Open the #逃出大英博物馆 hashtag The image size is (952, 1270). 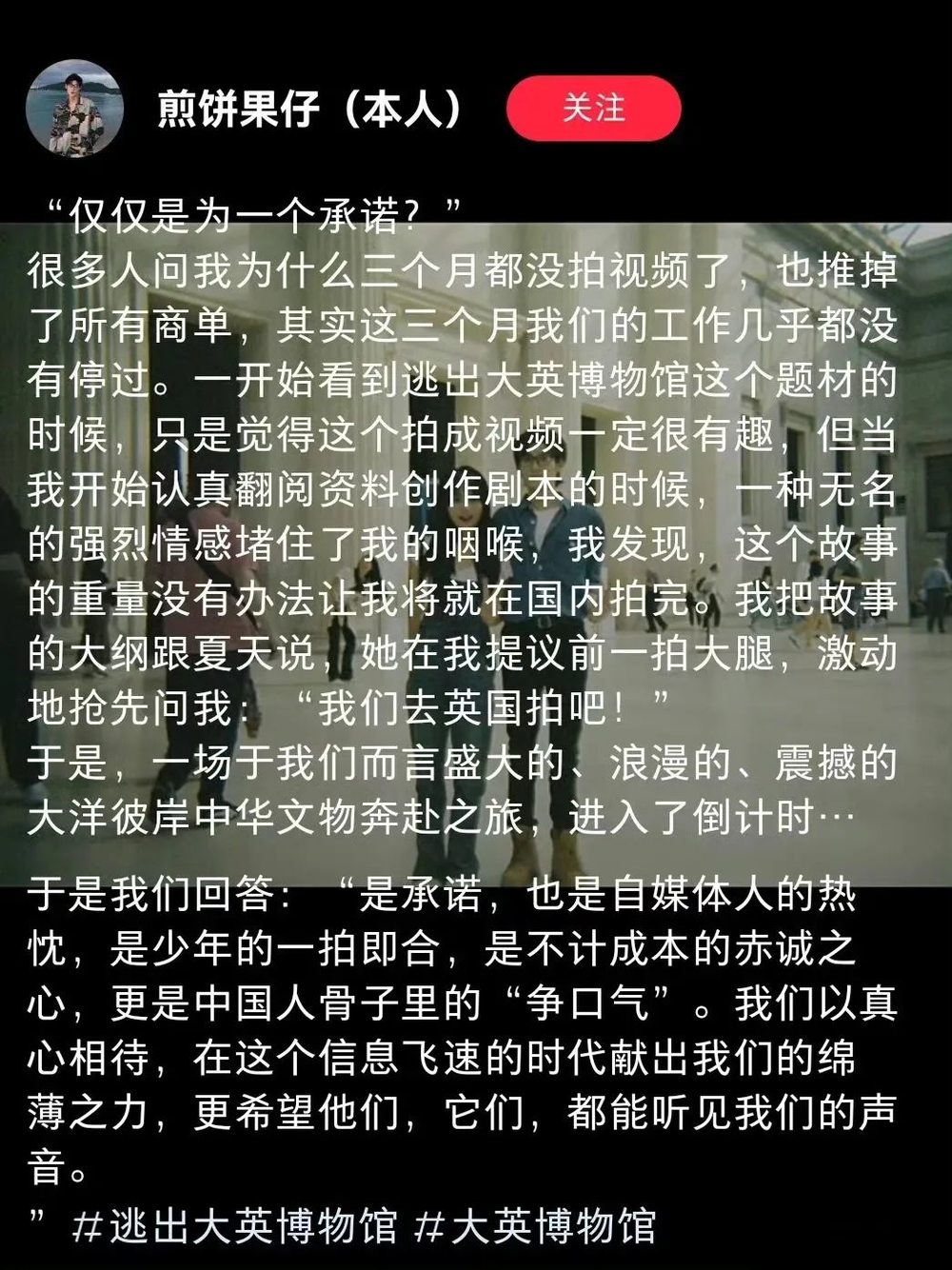pos(234,1225)
